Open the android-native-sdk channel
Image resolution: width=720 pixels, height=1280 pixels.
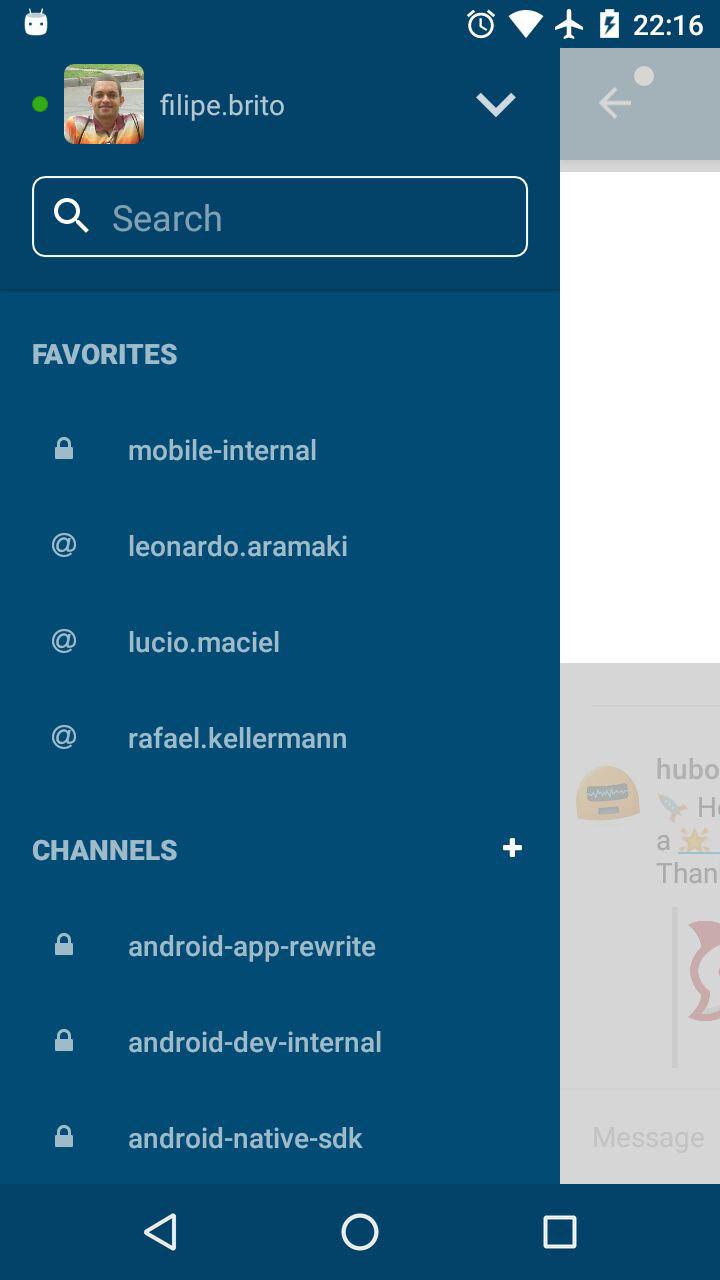click(245, 1138)
